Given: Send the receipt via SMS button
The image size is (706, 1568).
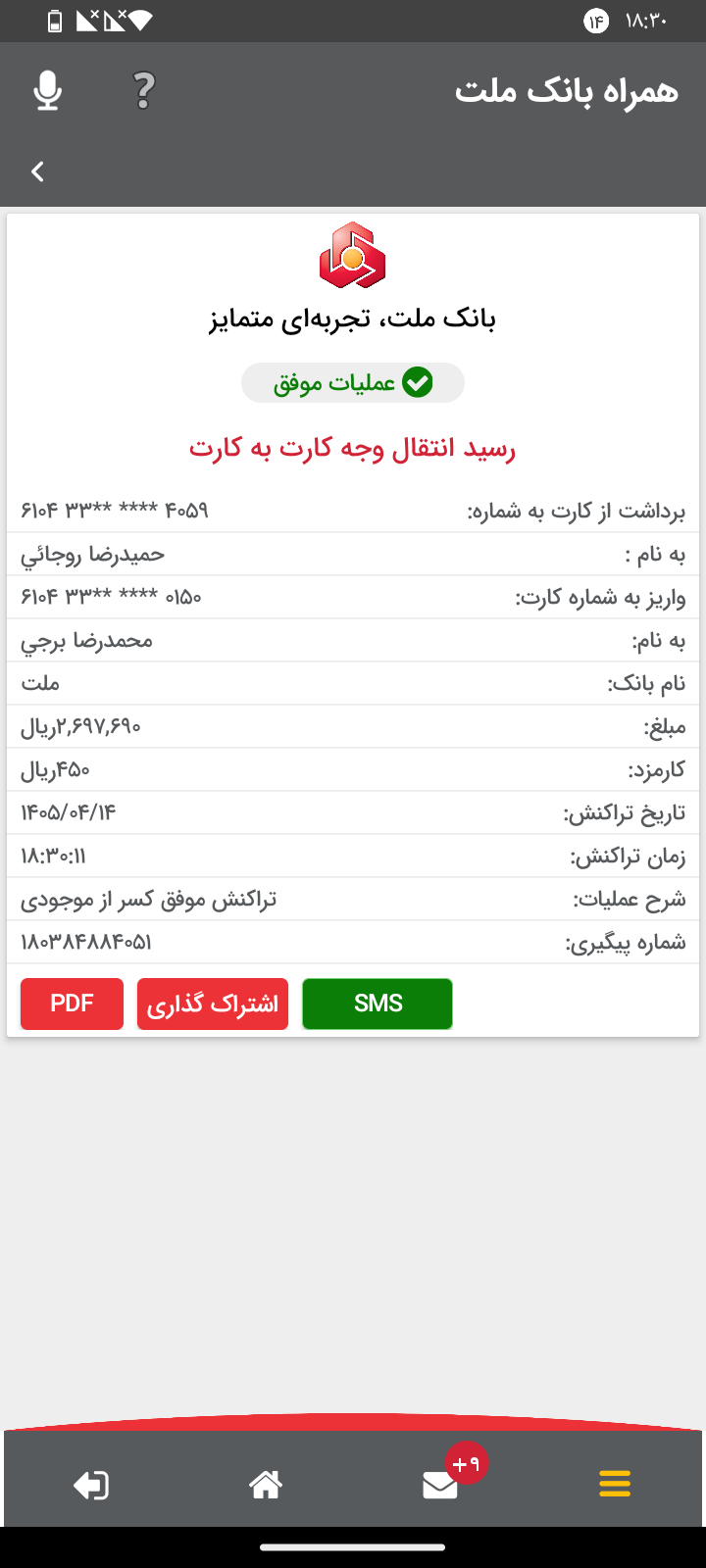Looking at the screenshot, I should tap(378, 1004).
